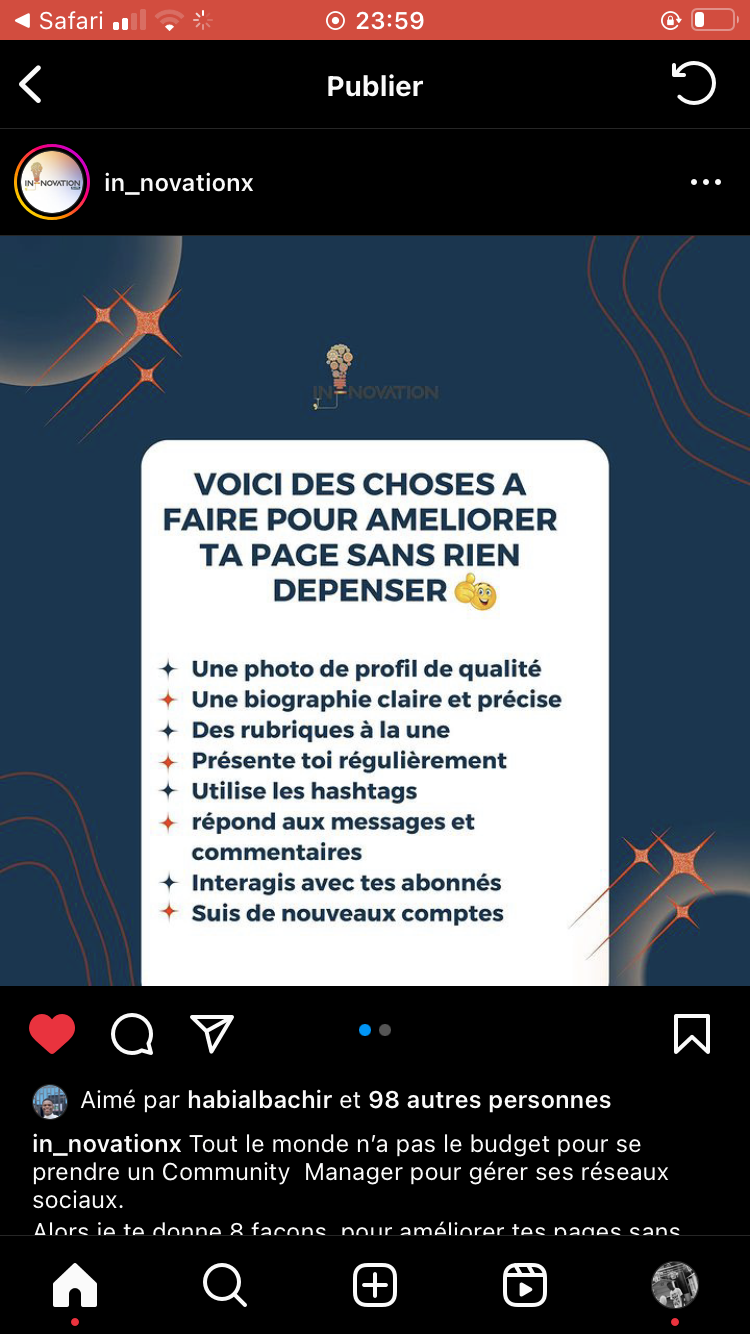Open the in_novationx username at post top
The height and width of the screenshot is (1334, 750).
coord(179,183)
